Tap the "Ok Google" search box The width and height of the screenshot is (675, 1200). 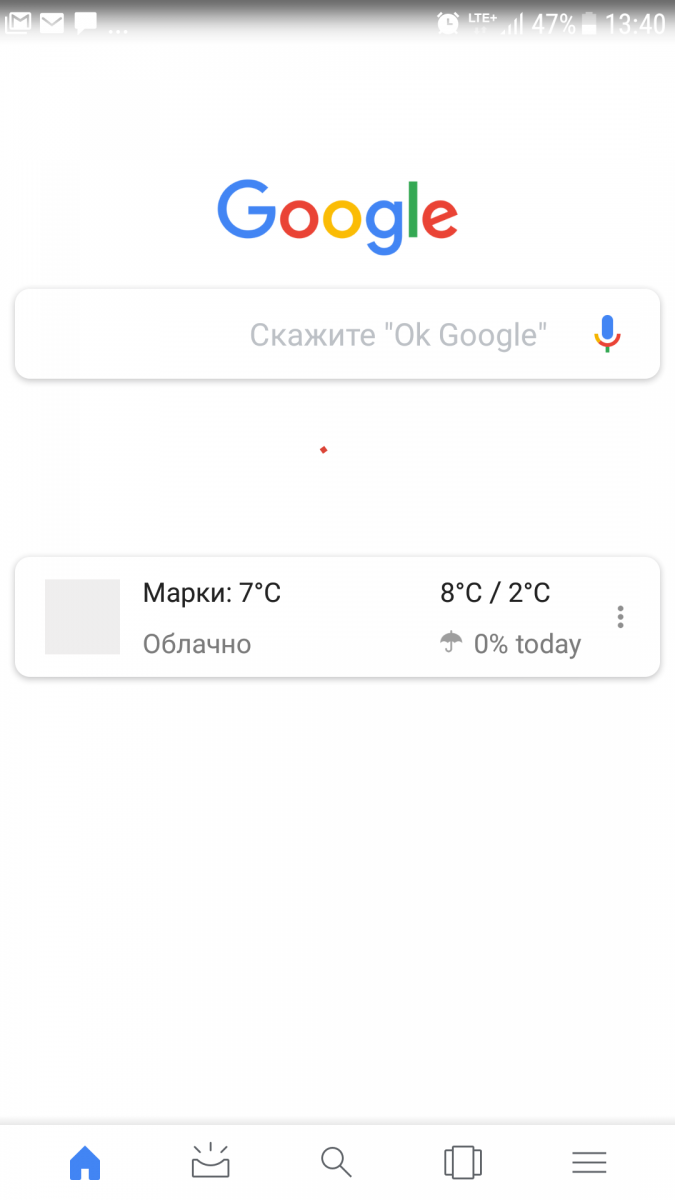pyautogui.click(x=300, y=334)
